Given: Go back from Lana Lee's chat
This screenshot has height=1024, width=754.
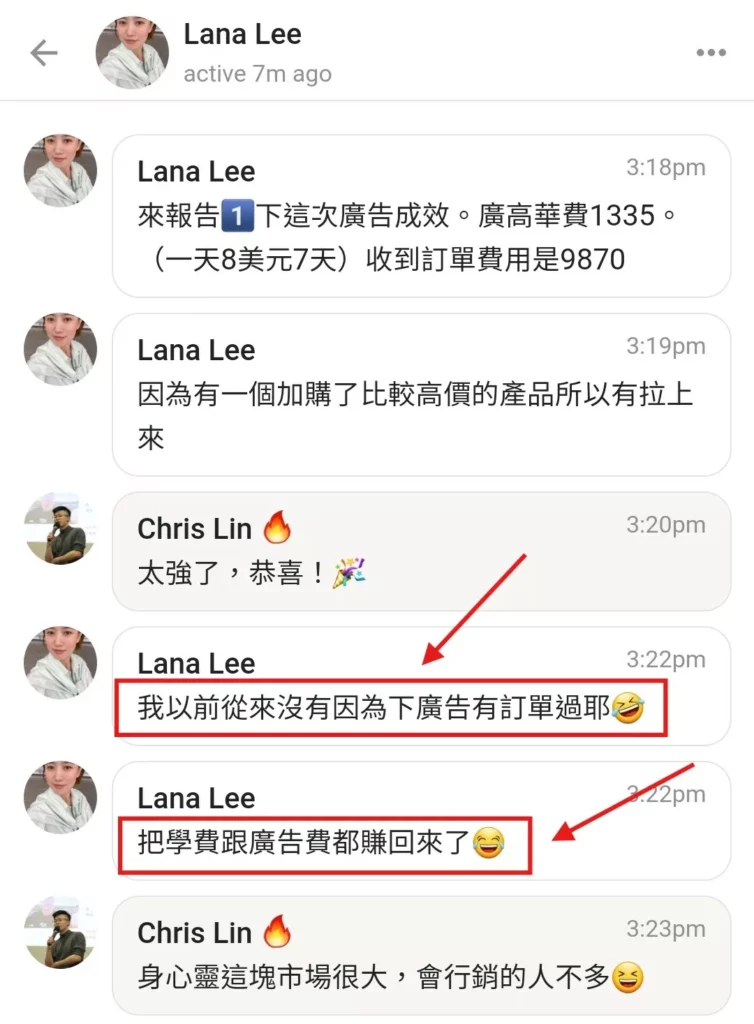Looking at the screenshot, I should 44,53.
